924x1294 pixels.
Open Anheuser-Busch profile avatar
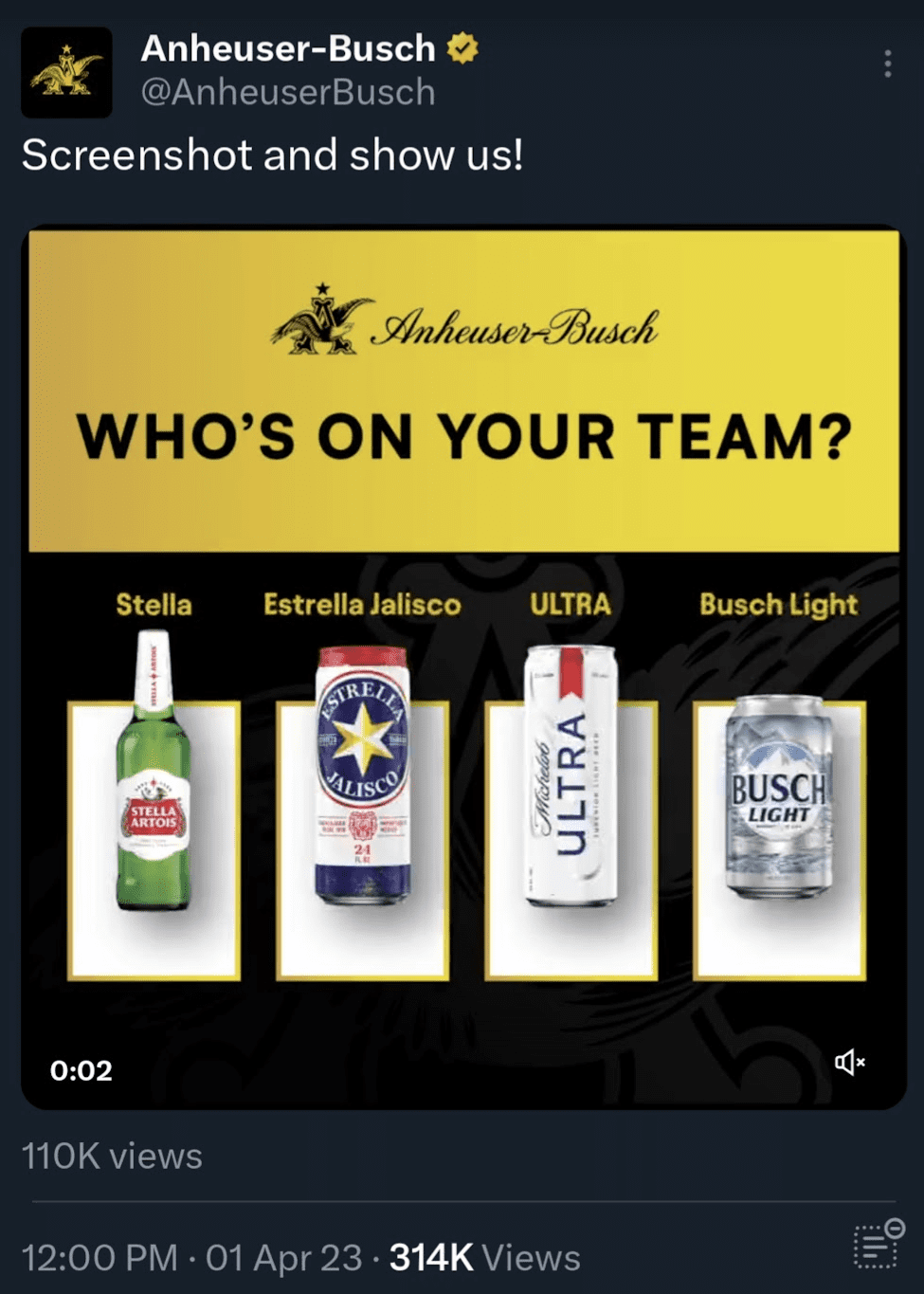(66, 73)
